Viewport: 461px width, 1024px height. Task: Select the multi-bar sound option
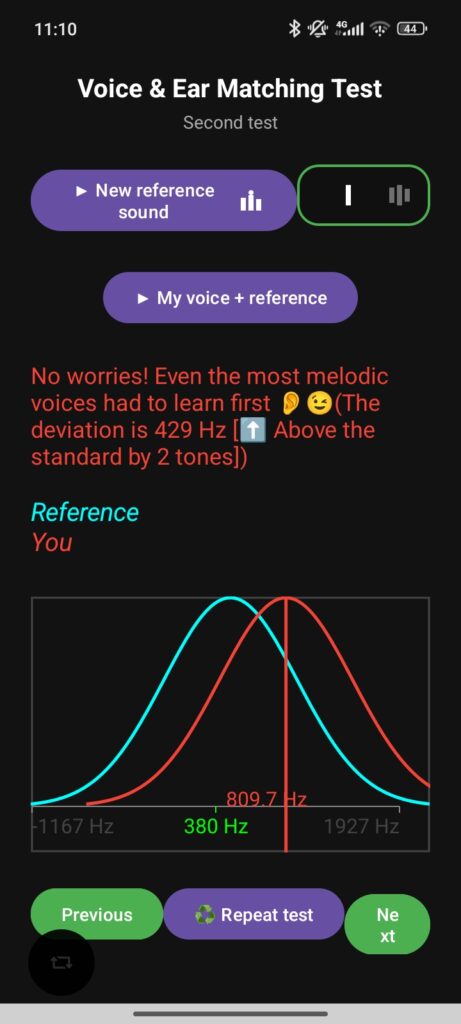tap(399, 195)
